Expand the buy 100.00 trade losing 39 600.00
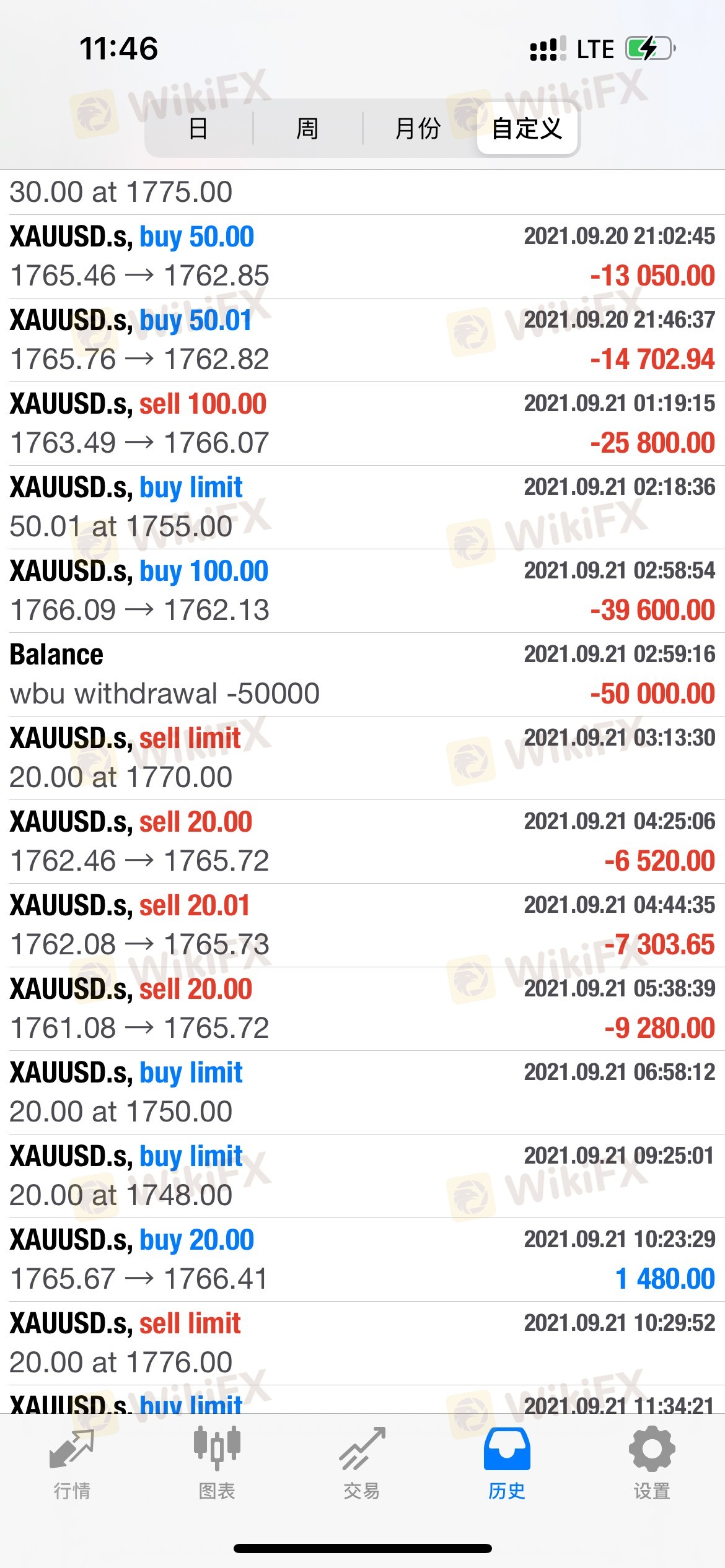 [362, 591]
